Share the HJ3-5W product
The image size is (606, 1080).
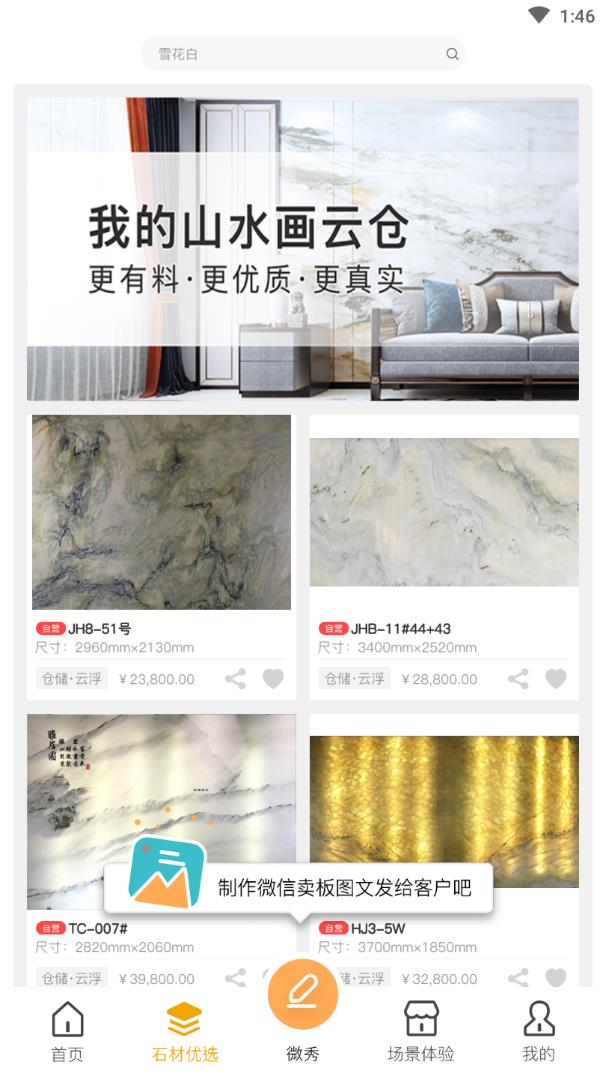(x=518, y=978)
